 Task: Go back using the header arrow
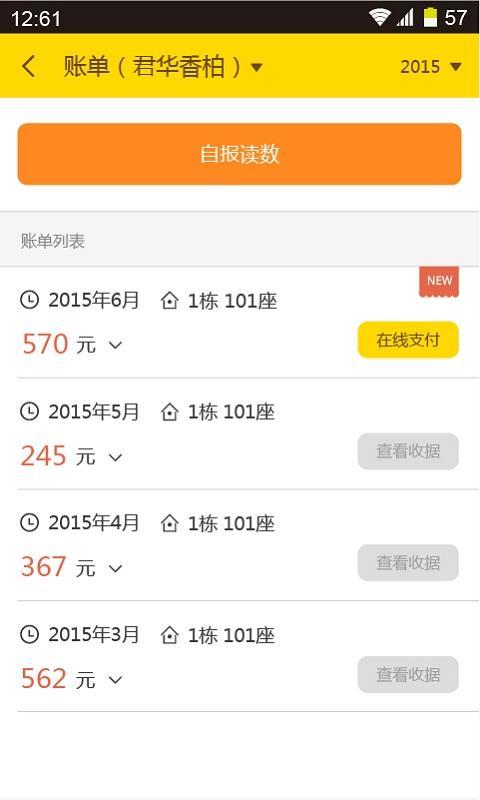[29, 66]
